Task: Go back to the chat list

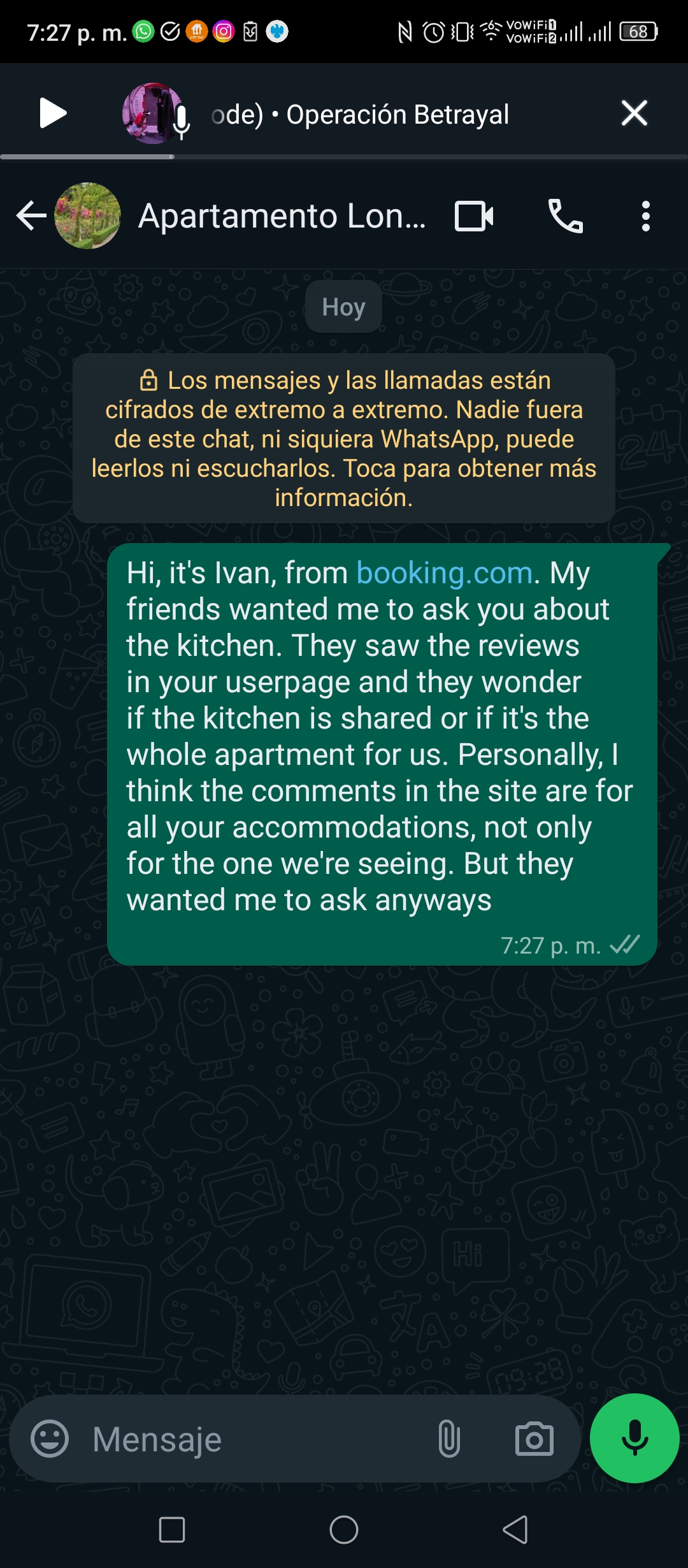Action: [31, 215]
